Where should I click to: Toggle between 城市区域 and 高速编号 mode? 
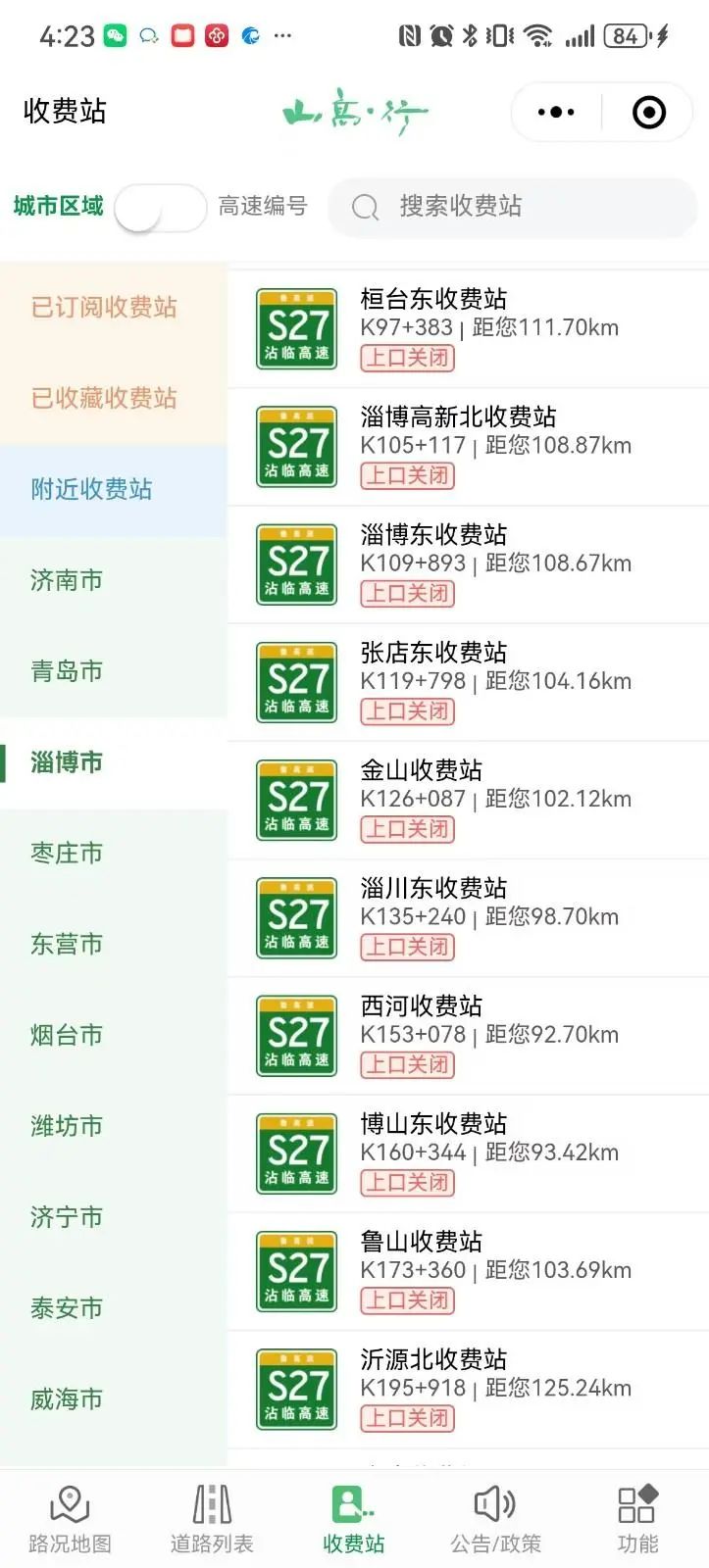160,207
